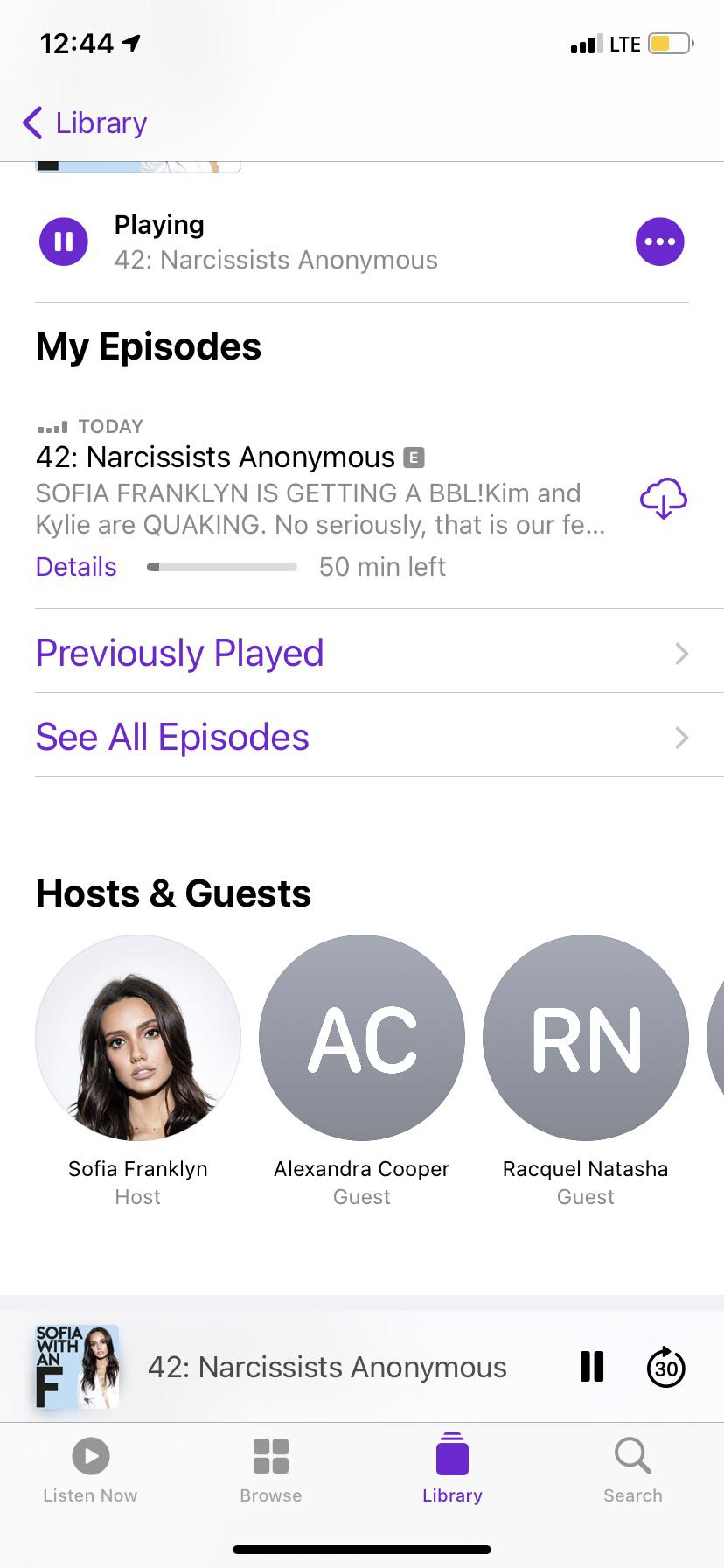View guest Alexandra Cooper
The image size is (724, 1568).
click(362, 1038)
